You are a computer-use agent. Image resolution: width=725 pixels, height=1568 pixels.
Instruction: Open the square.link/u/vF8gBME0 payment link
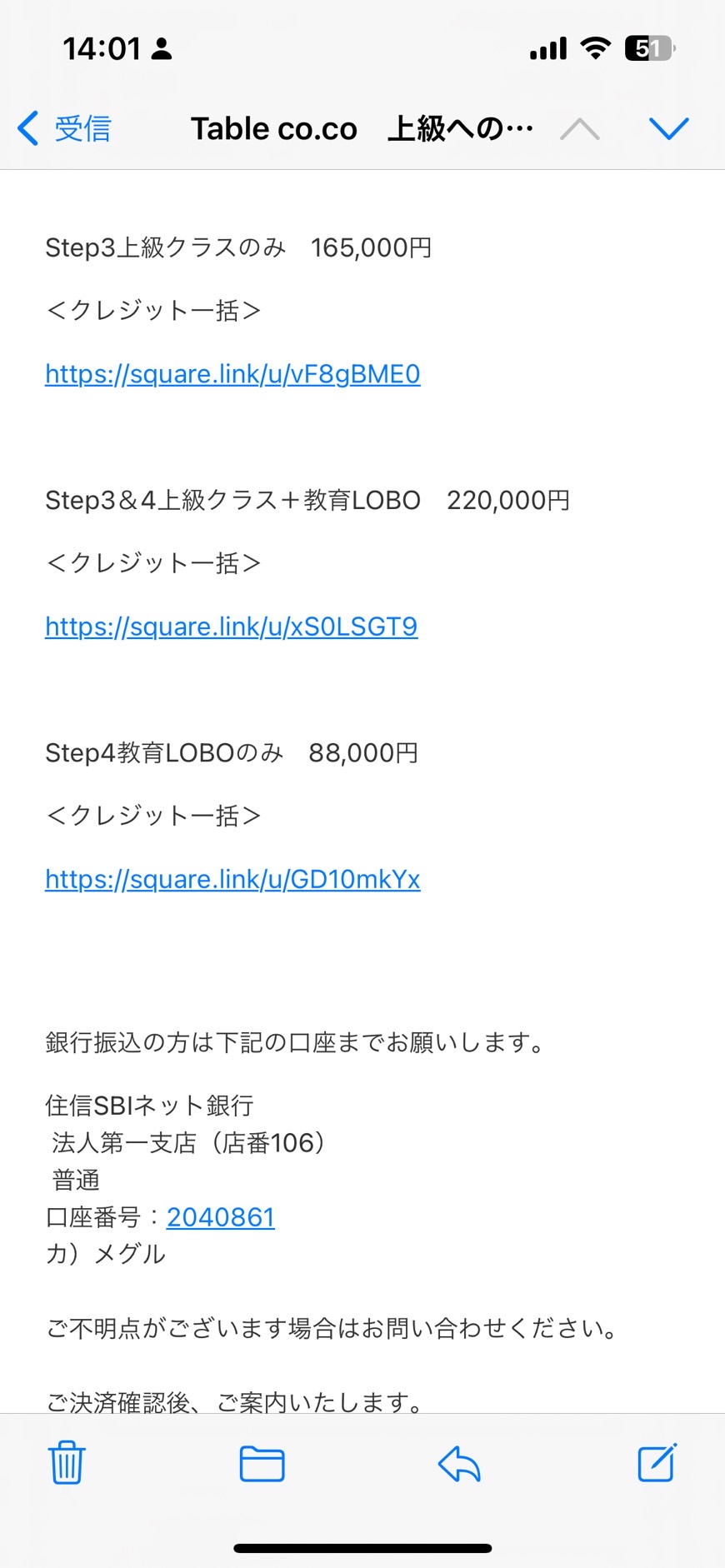click(232, 374)
